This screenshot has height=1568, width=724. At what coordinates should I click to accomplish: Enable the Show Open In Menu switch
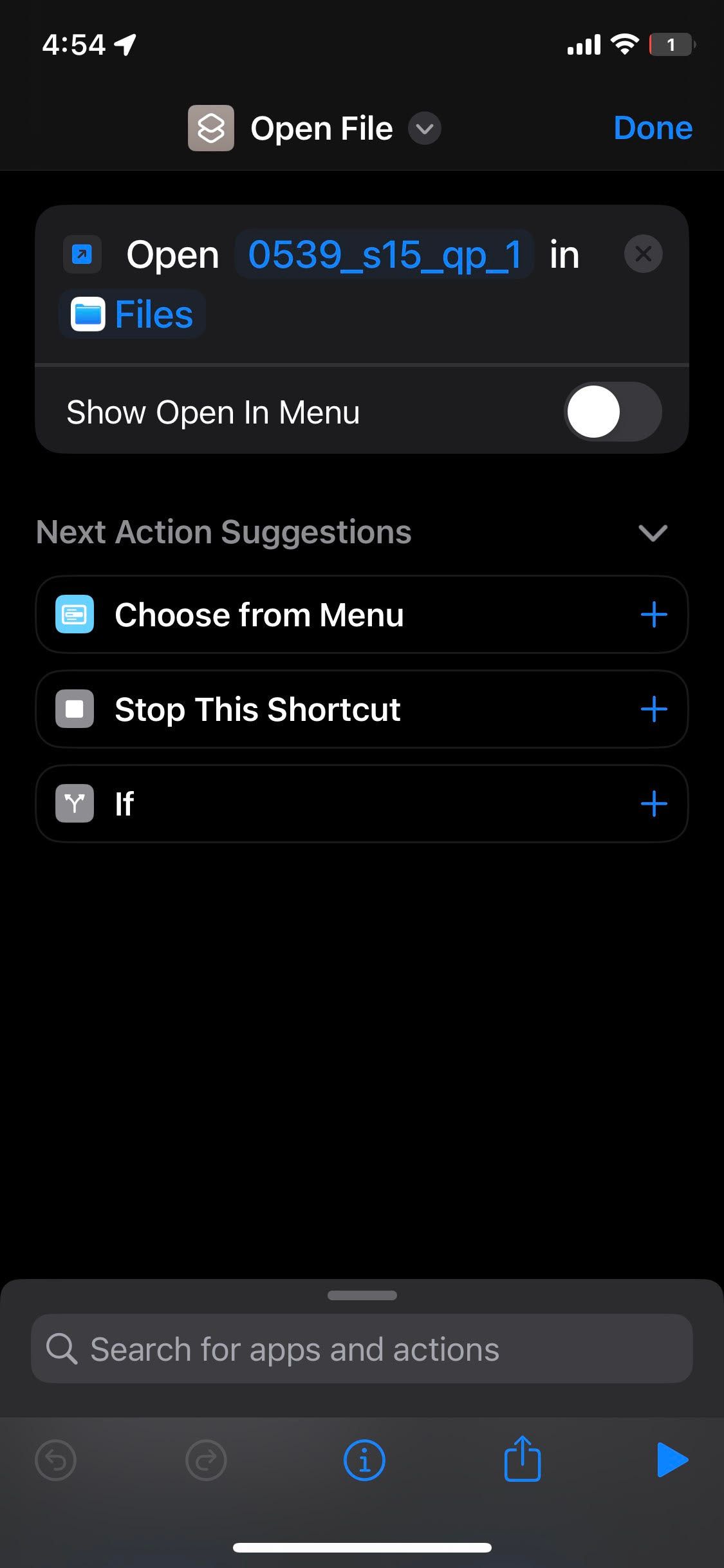pyautogui.click(x=613, y=412)
